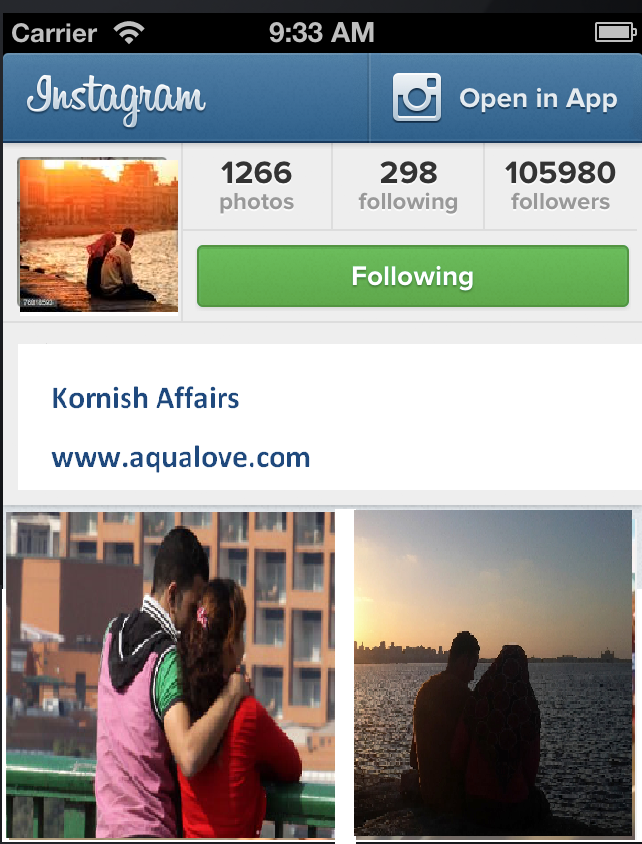The width and height of the screenshot is (642, 844).
Task: Open the photo of couple by the railing
Action: (171, 674)
